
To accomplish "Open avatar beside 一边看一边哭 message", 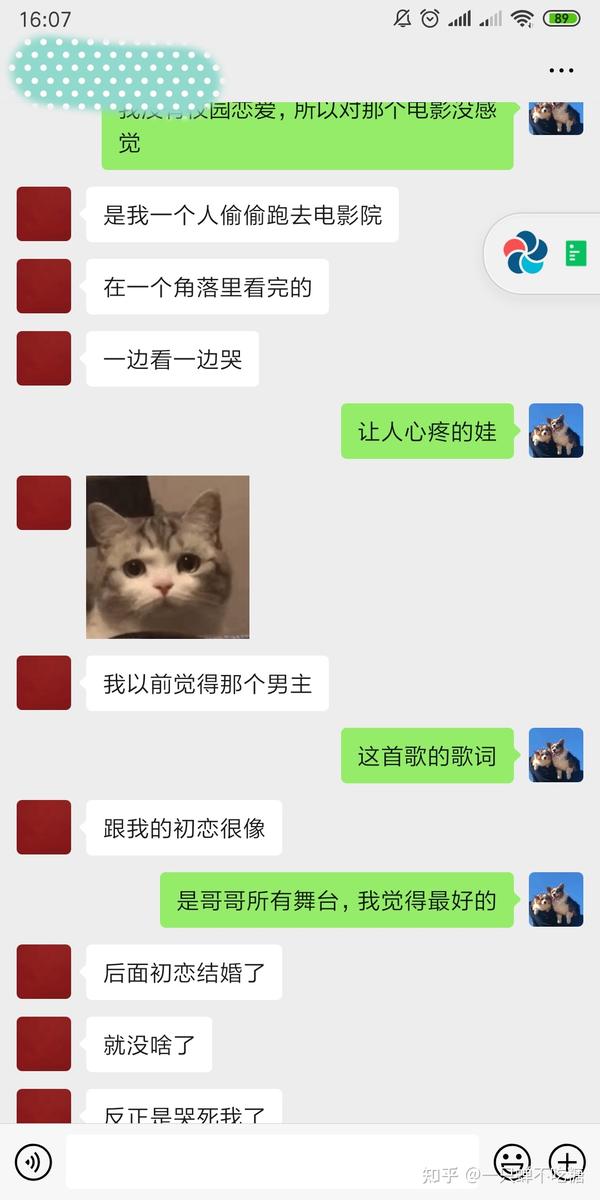I will pos(44,358).
